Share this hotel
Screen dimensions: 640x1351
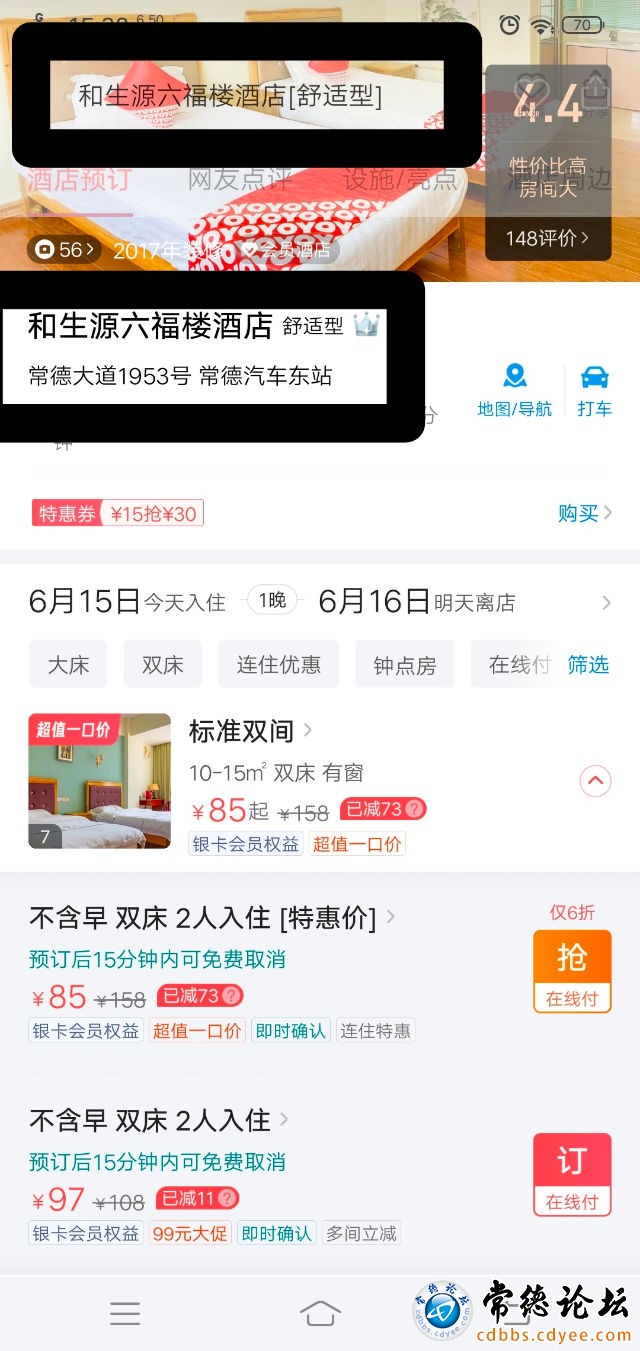click(x=596, y=89)
